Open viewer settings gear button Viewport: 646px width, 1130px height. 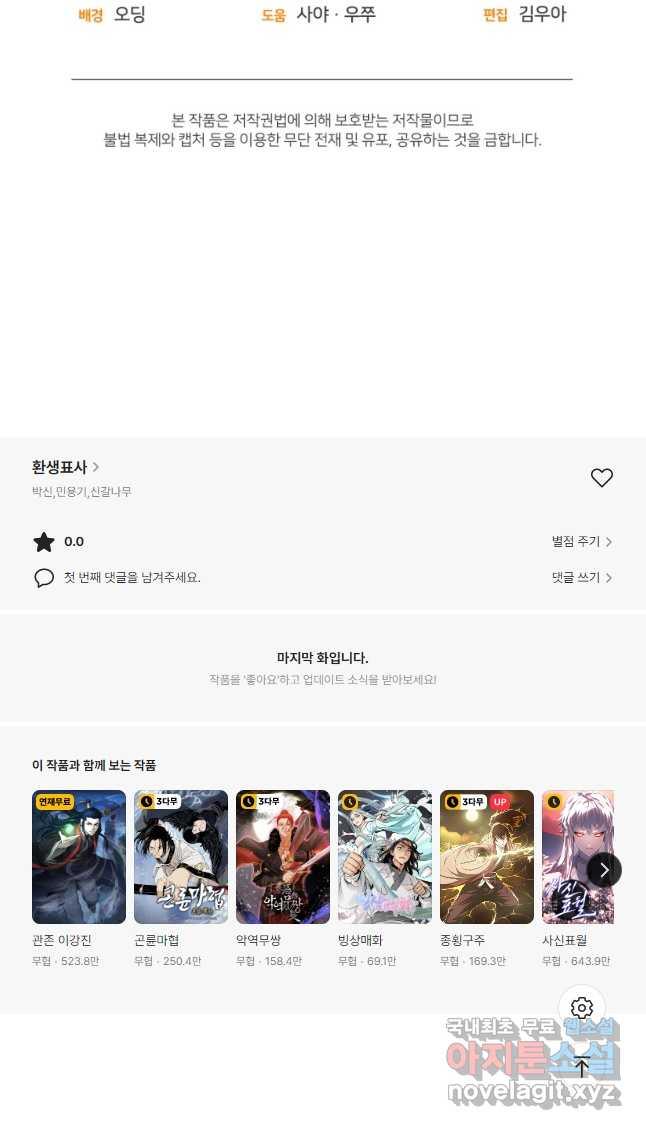582,1008
